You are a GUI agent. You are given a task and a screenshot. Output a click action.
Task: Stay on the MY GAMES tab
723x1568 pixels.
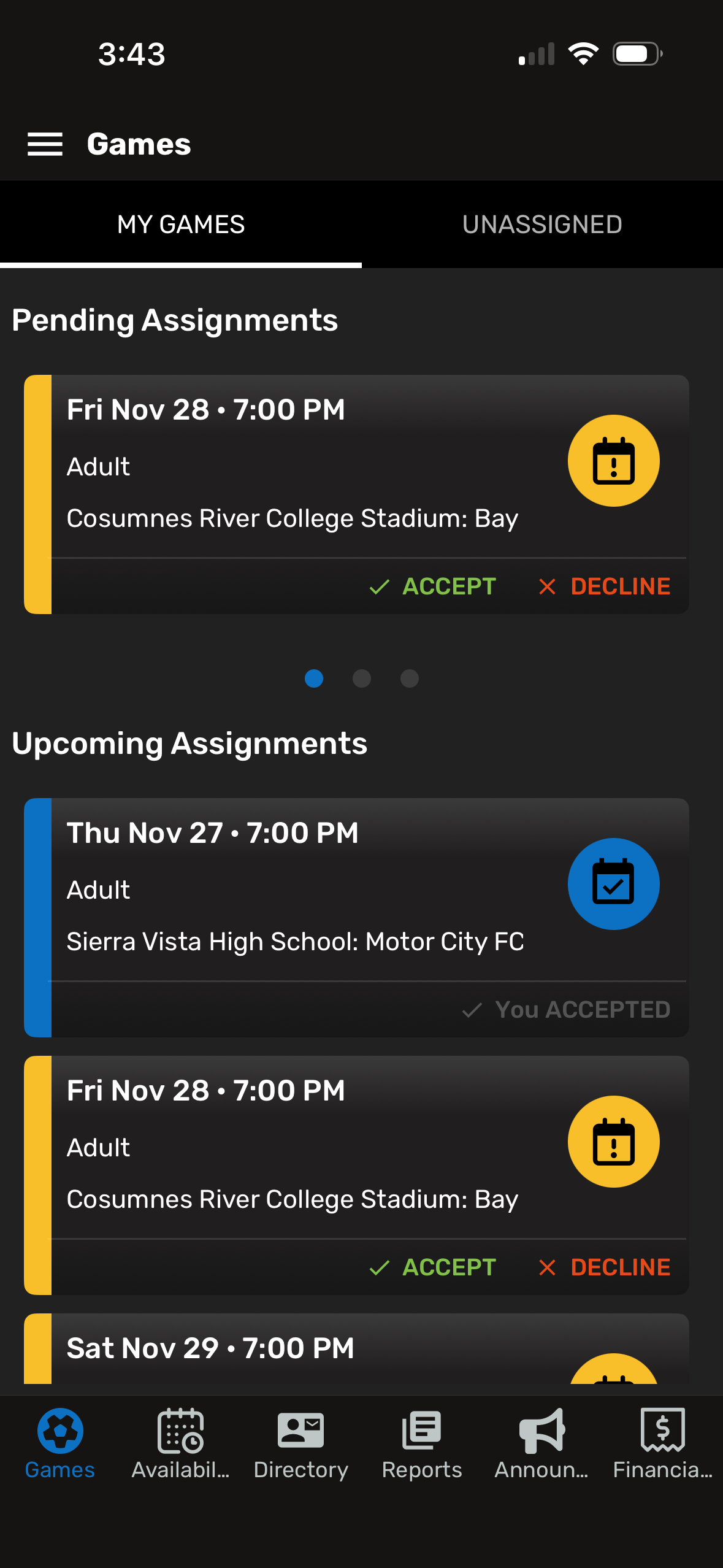point(181,224)
